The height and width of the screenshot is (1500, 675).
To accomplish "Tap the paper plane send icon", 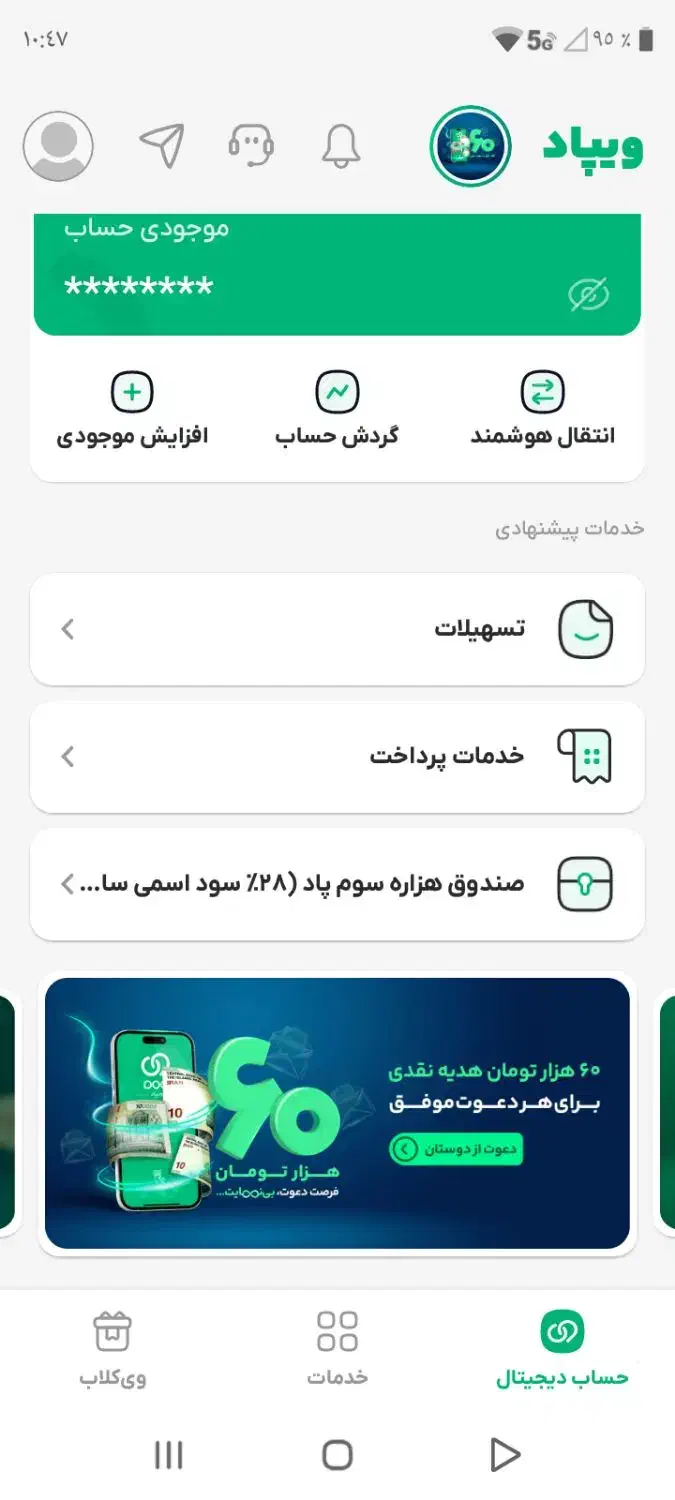I will (162, 146).
